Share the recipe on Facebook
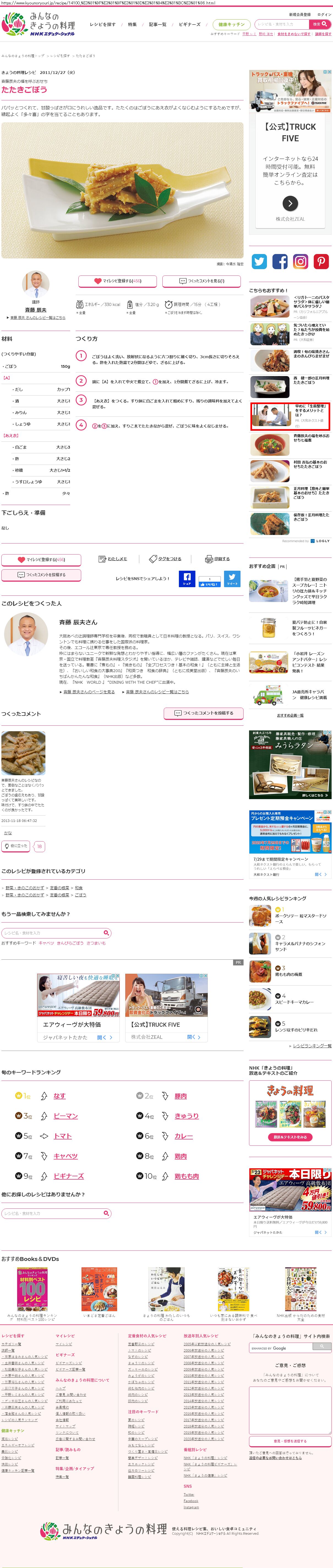This screenshot has height=1568, width=333. (x=187, y=579)
